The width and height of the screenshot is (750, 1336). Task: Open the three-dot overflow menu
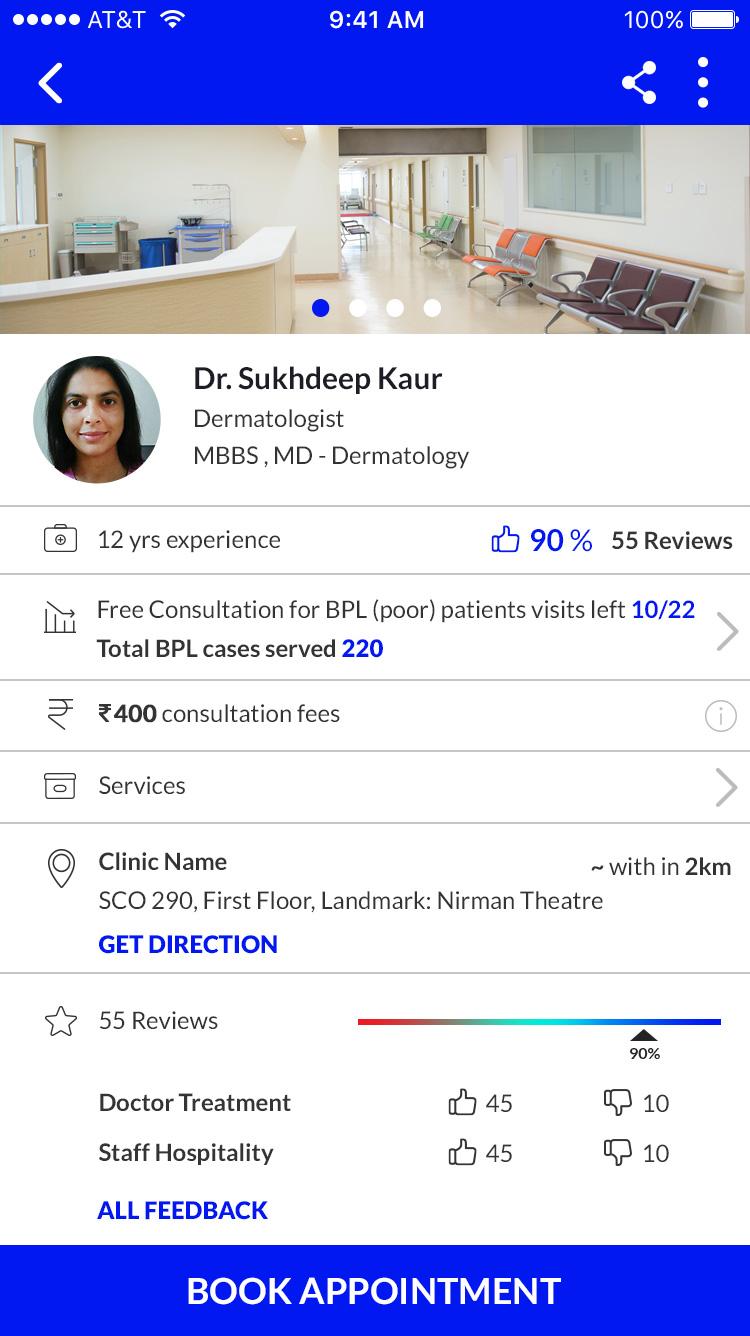703,83
